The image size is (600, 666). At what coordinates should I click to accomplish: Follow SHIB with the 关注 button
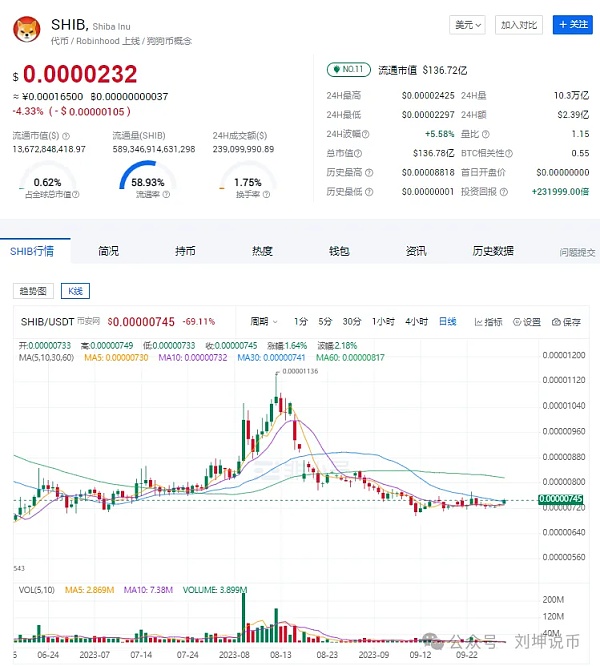click(x=572, y=24)
